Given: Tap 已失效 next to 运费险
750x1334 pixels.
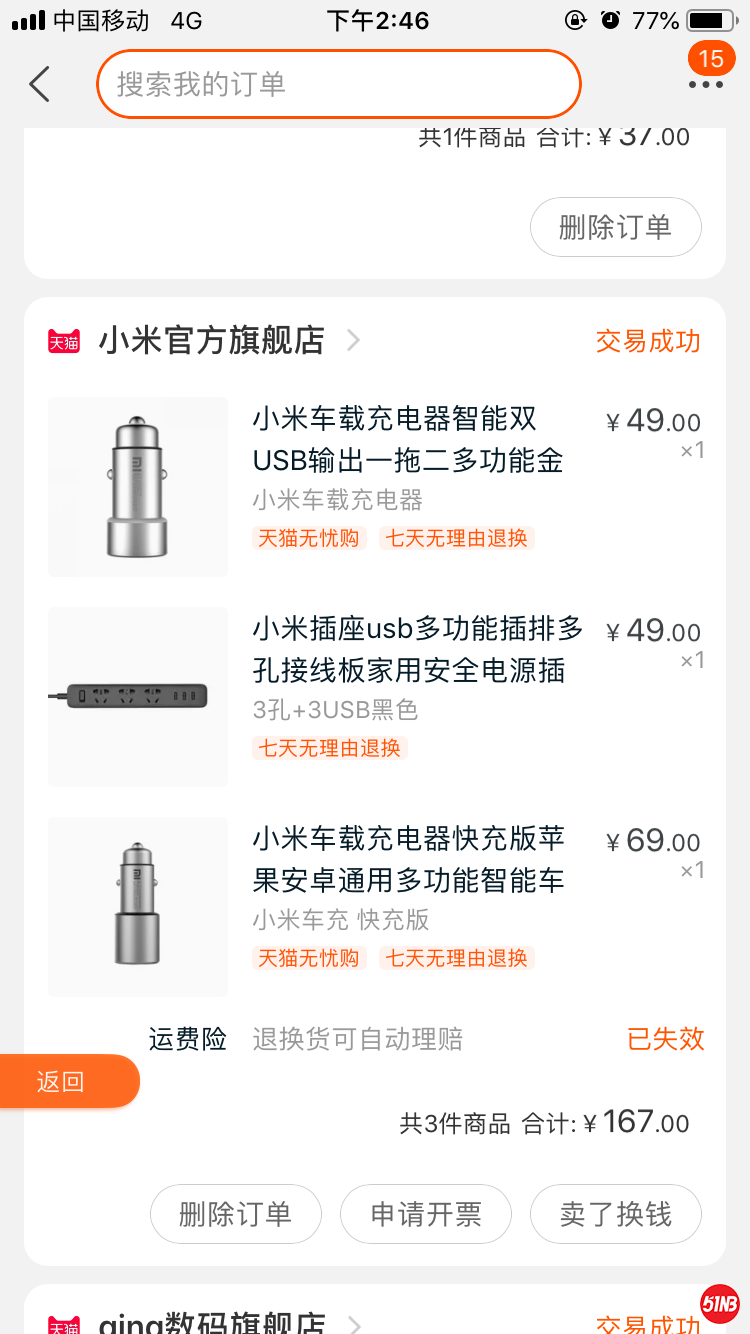Looking at the screenshot, I should [665, 1039].
